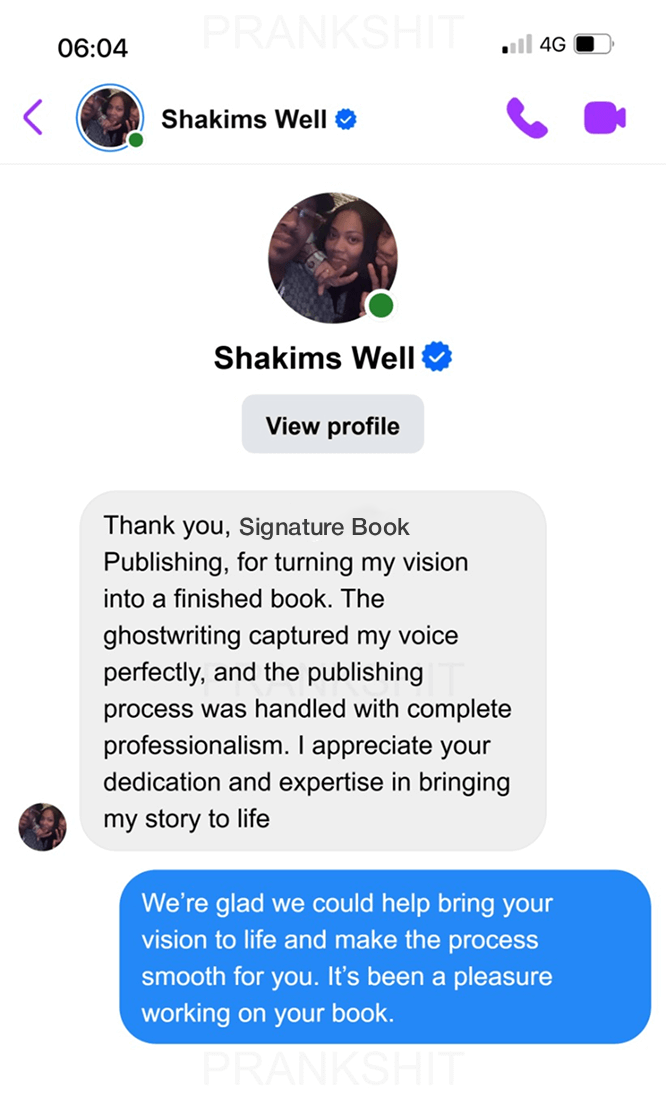Open Shakims Well's header avatar
This screenshot has height=1104, width=666.
tap(109, 118)
